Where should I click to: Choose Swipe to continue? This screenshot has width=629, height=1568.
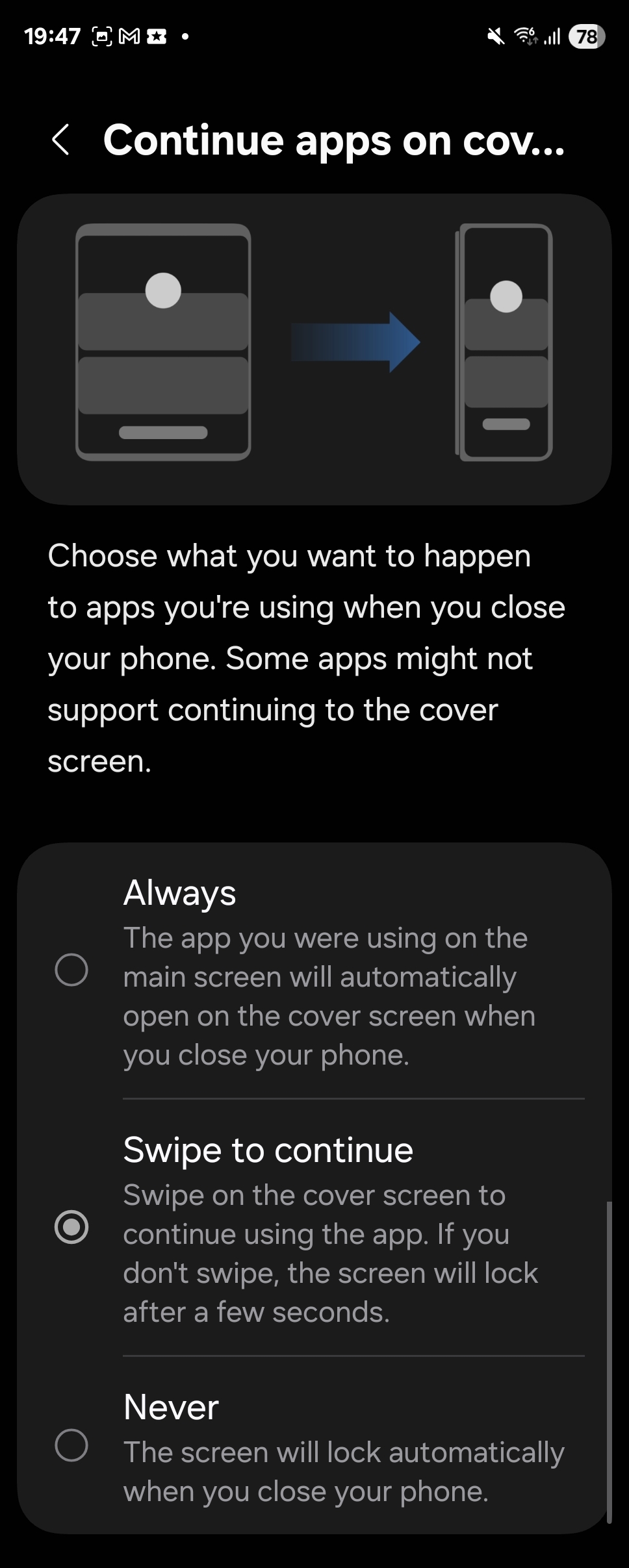pos(71,1227)
